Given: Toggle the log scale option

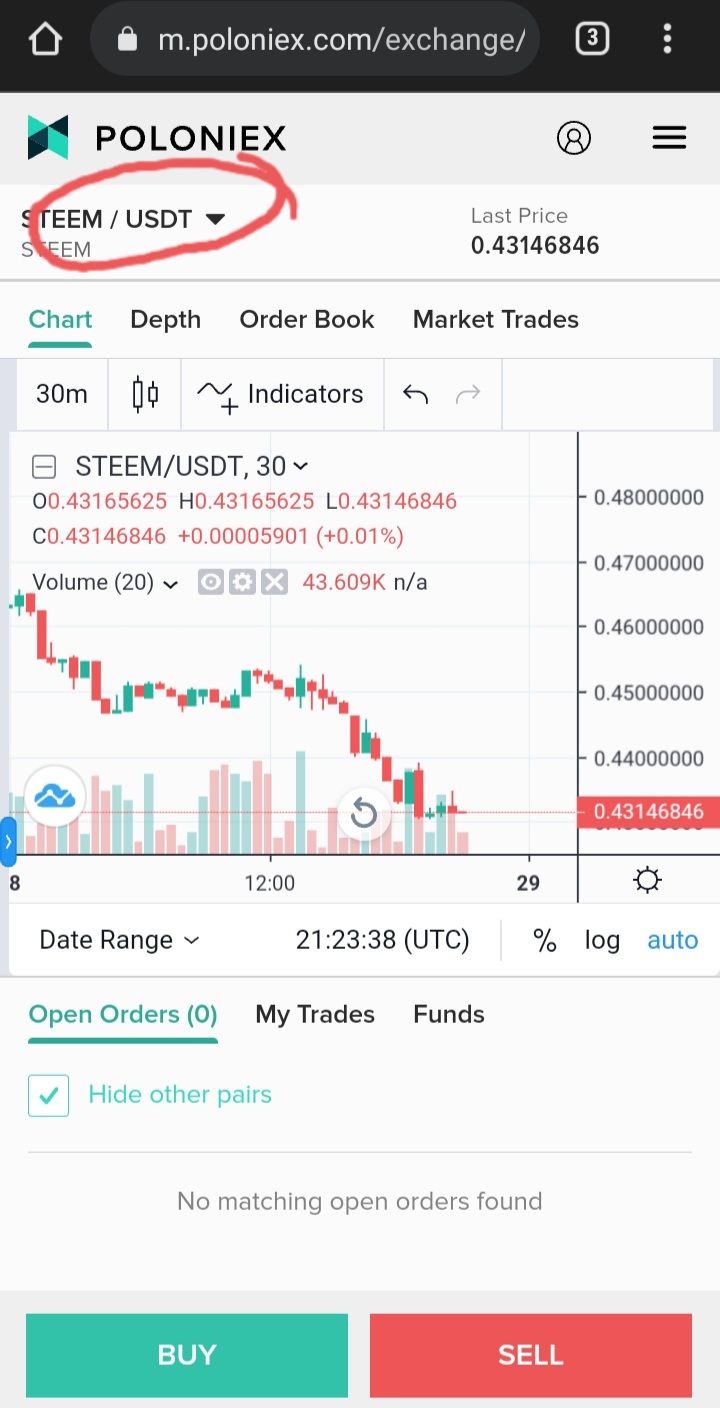Looking at the screenshot, I should click(602, 940).
